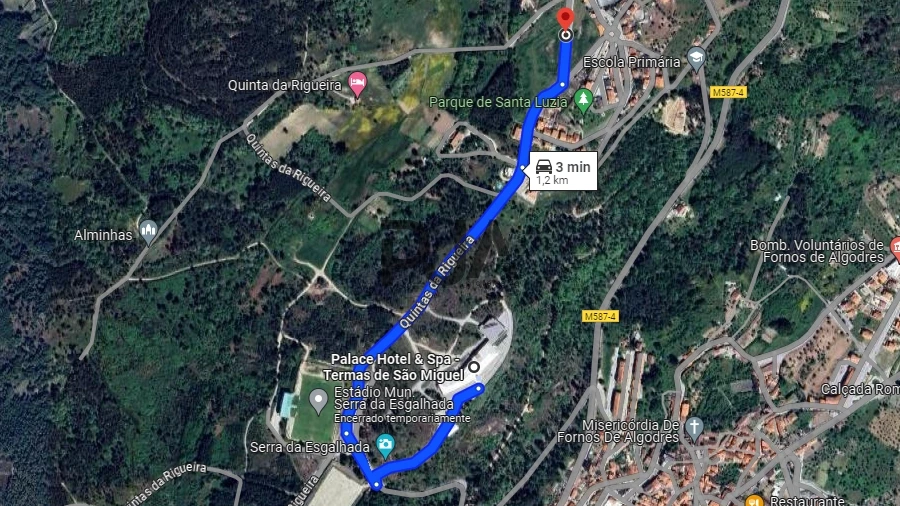Image resolution: width=900 pixels, height=506 pixels.
Task: Open the Escola Primária school marker
Action: point(696,58)
